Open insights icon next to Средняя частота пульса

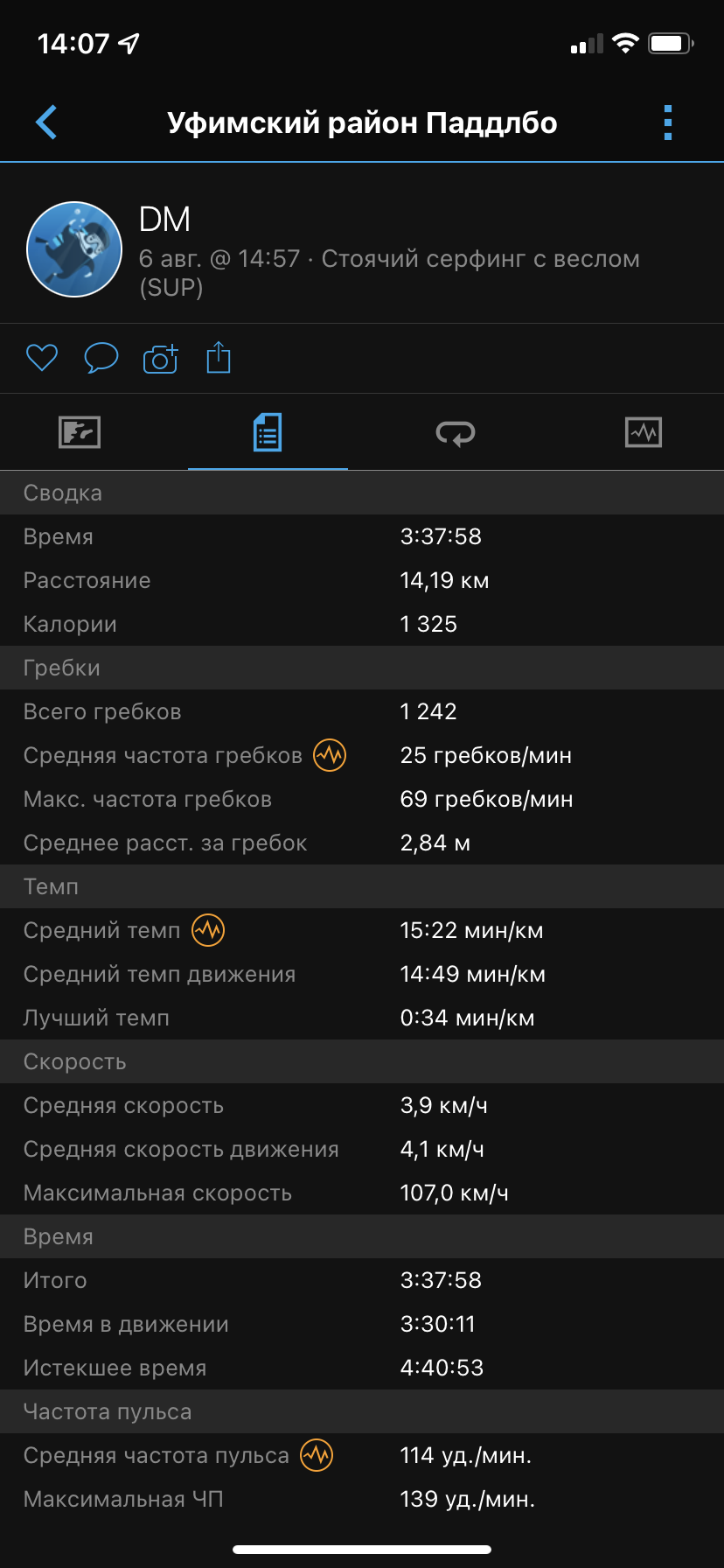[x=317, y=1455]
